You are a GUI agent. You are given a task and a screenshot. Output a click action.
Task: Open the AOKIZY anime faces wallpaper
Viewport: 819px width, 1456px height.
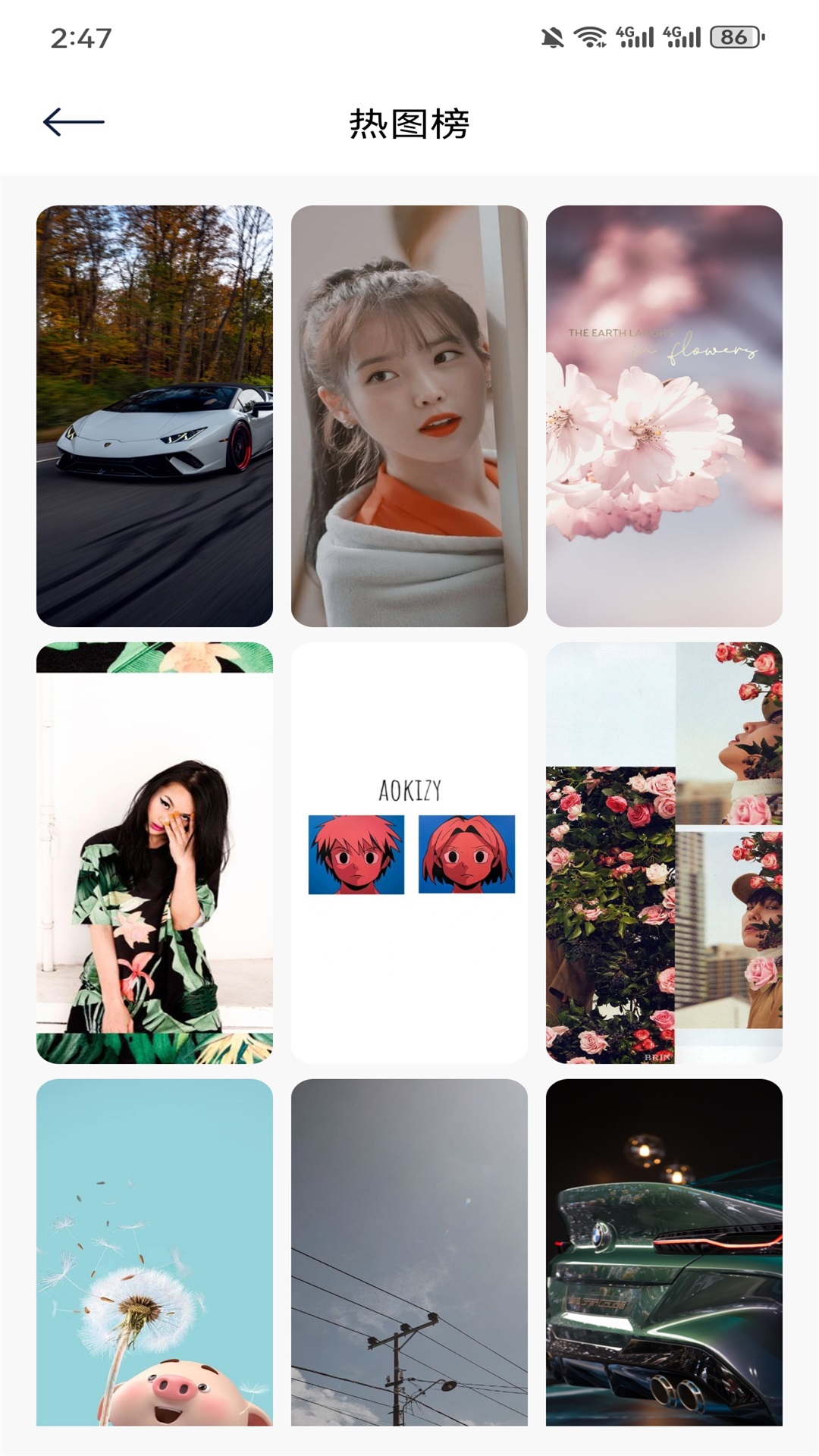[x=409, y=852]
